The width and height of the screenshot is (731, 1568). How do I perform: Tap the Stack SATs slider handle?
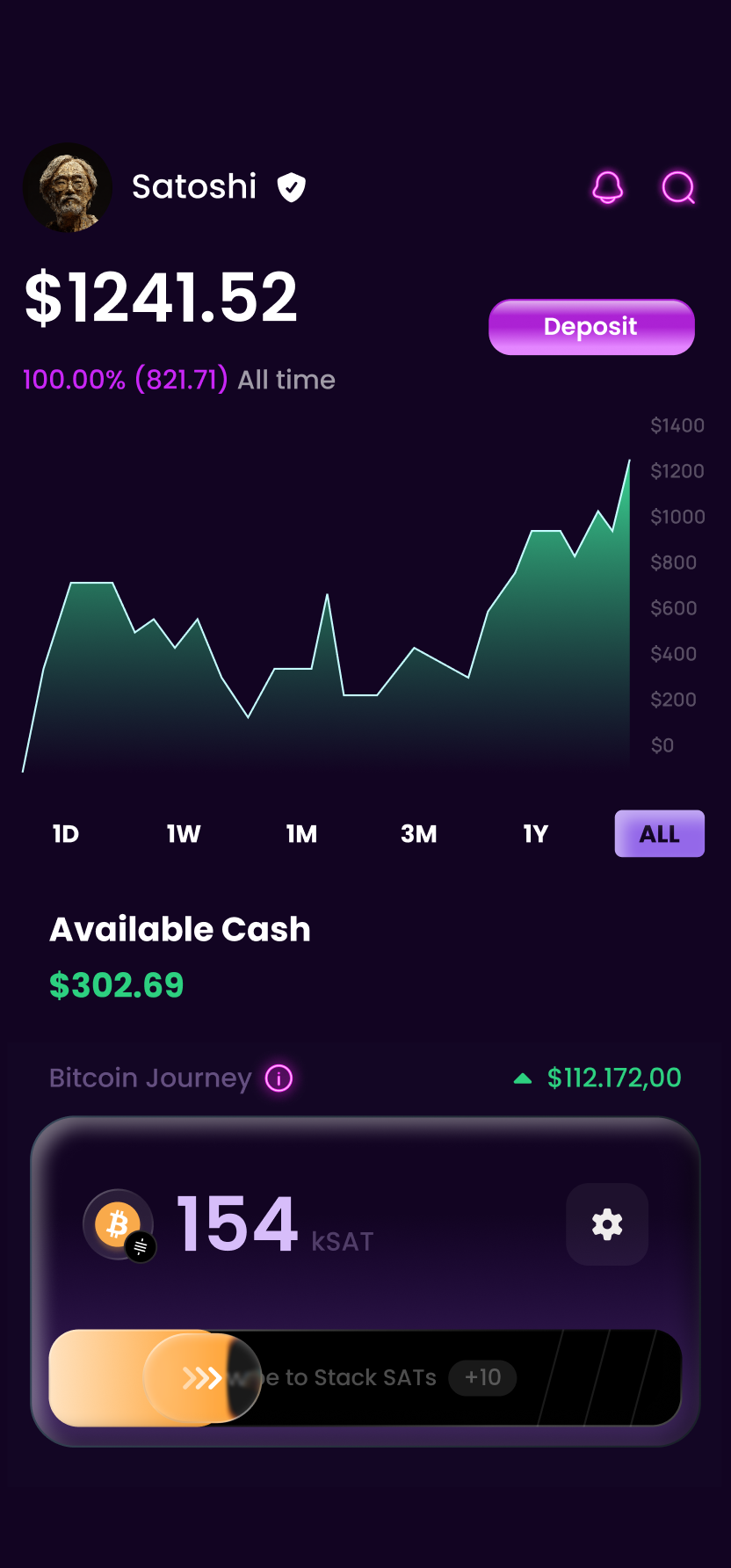(202, 1377)
